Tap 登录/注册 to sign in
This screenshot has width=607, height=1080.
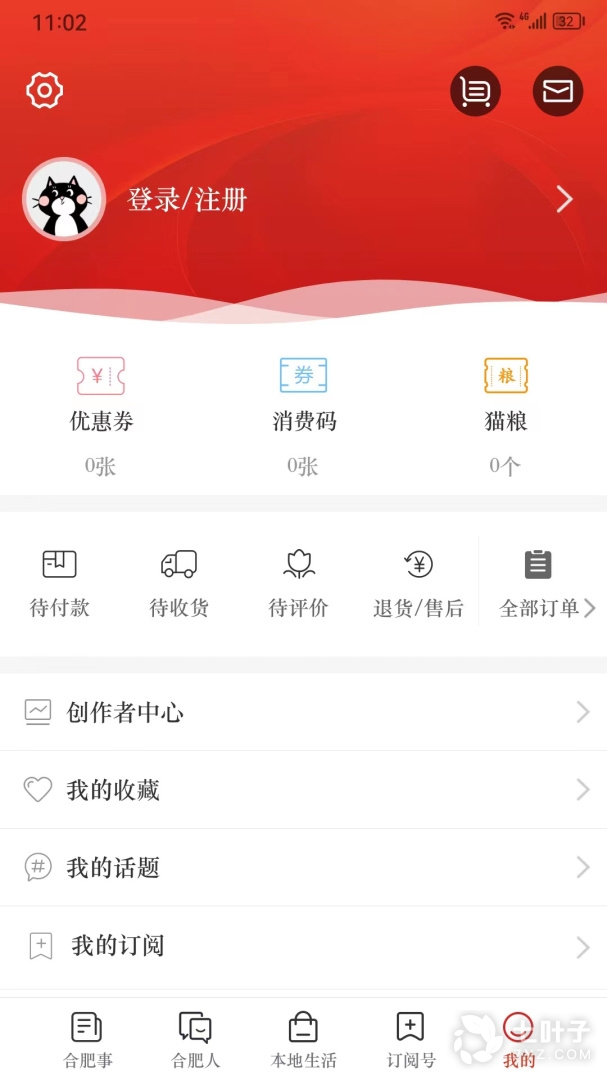[187, 200]
